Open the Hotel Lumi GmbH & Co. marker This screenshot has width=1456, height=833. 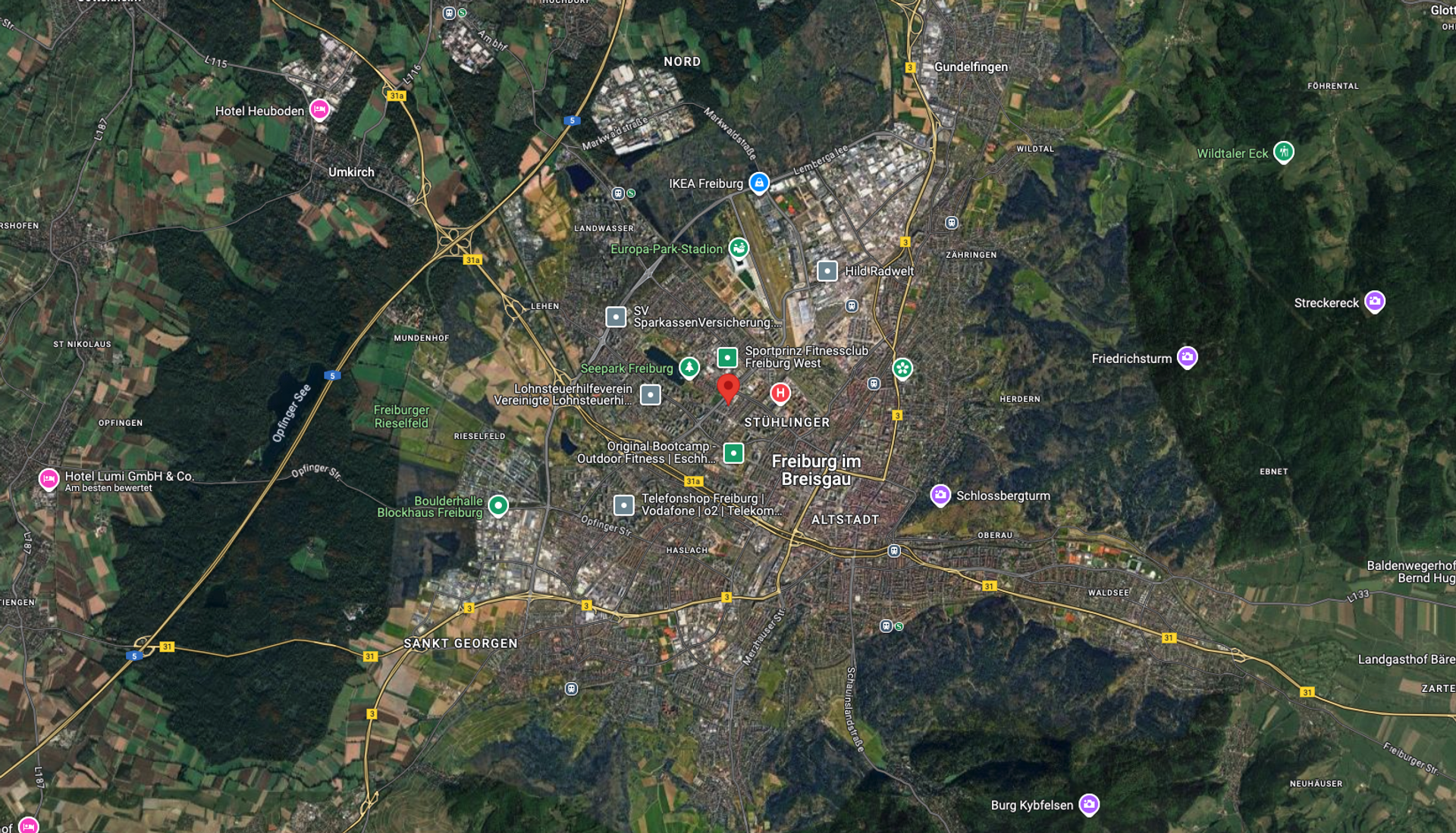coord(49,479)
